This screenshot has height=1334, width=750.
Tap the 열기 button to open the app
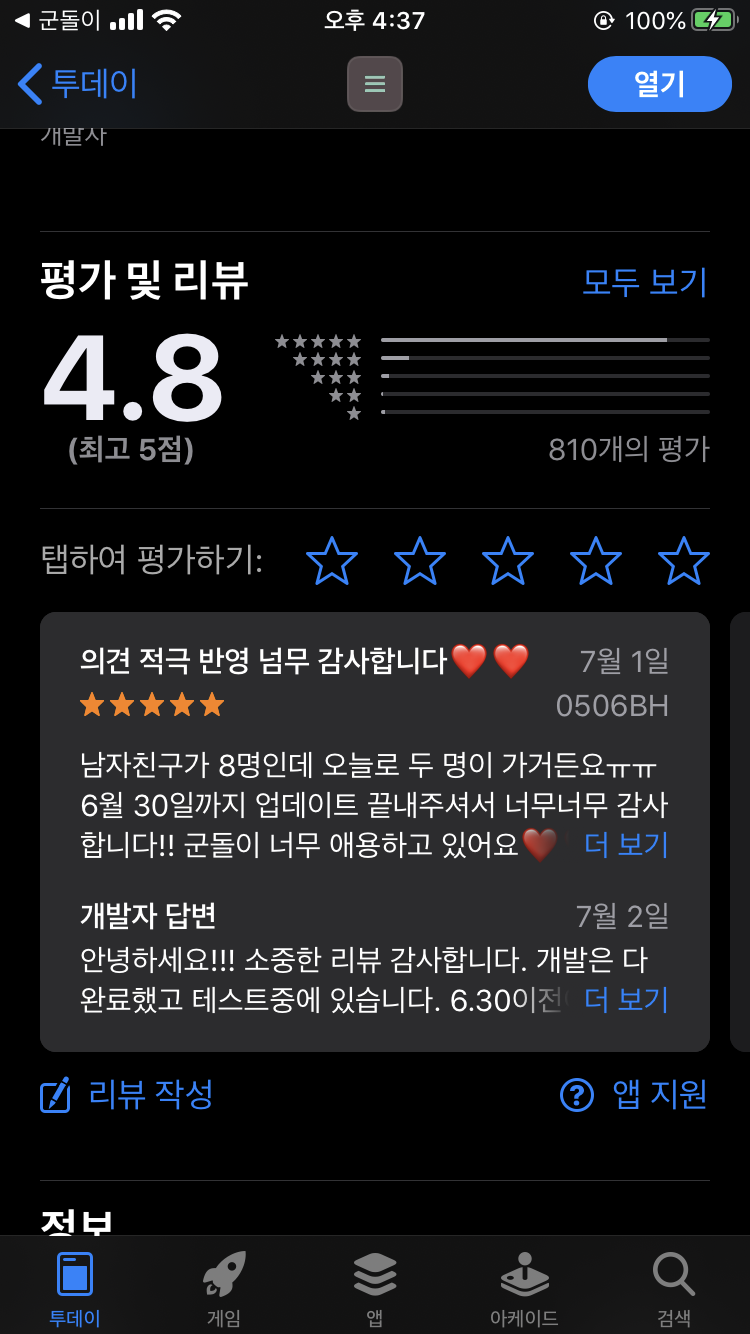point(659,84)
